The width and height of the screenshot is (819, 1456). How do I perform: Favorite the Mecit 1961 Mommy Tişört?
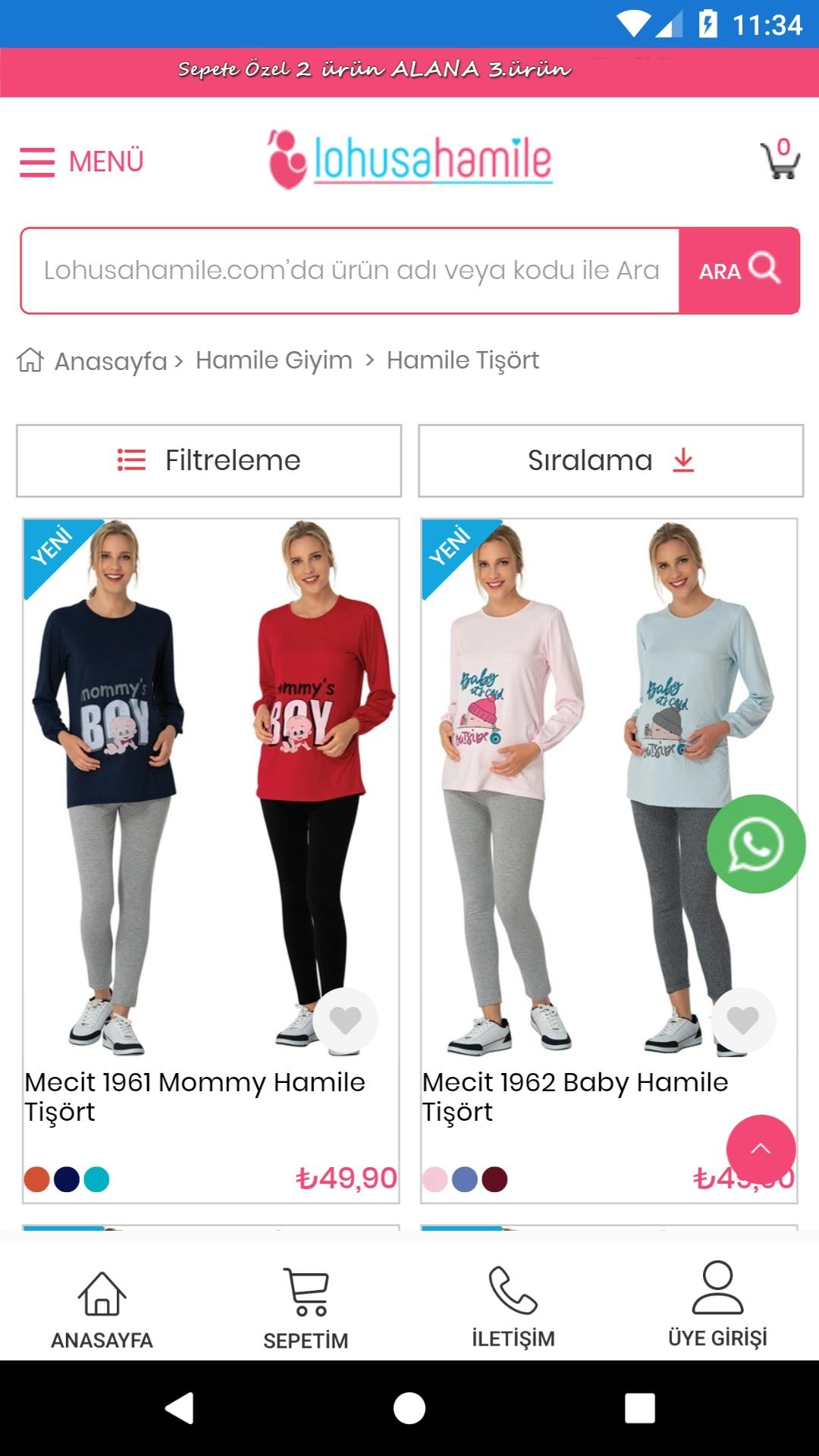click(345, 1020)
